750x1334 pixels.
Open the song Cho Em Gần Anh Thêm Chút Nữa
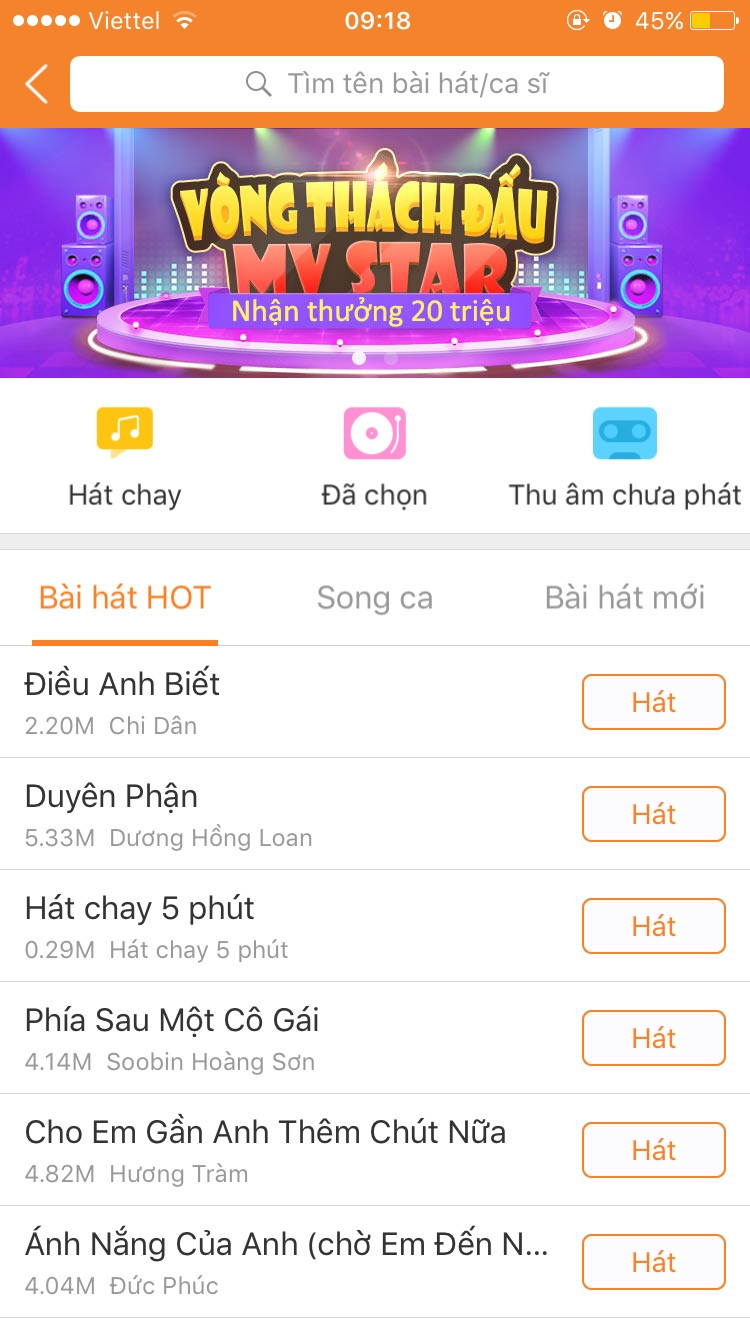(x=265, y=1133)
